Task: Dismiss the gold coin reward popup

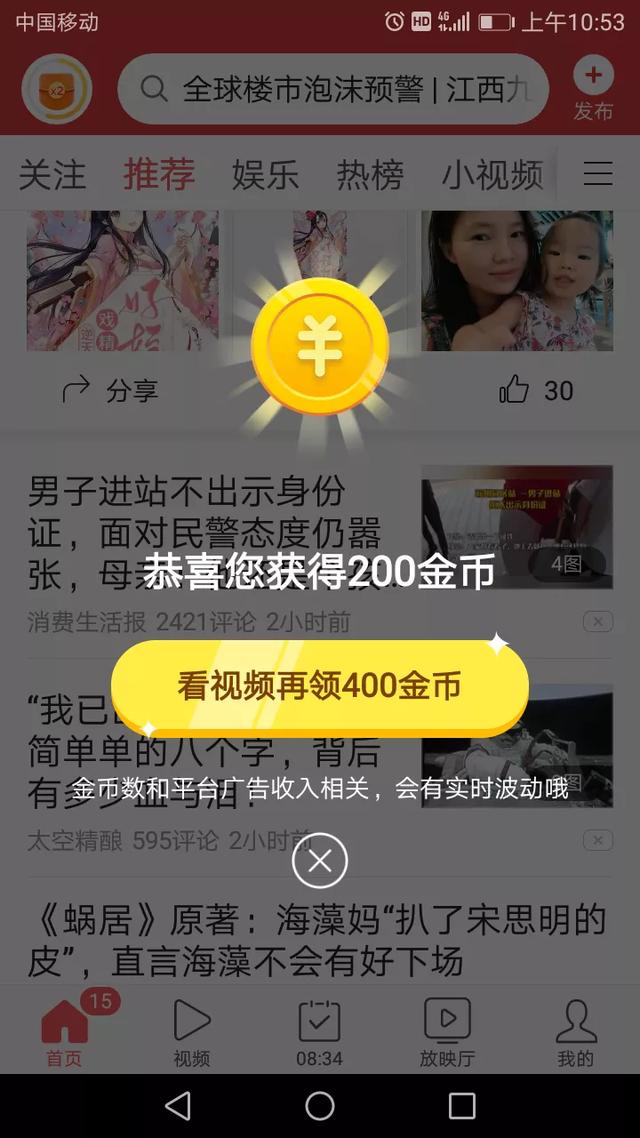Action: tap(320, 861)
